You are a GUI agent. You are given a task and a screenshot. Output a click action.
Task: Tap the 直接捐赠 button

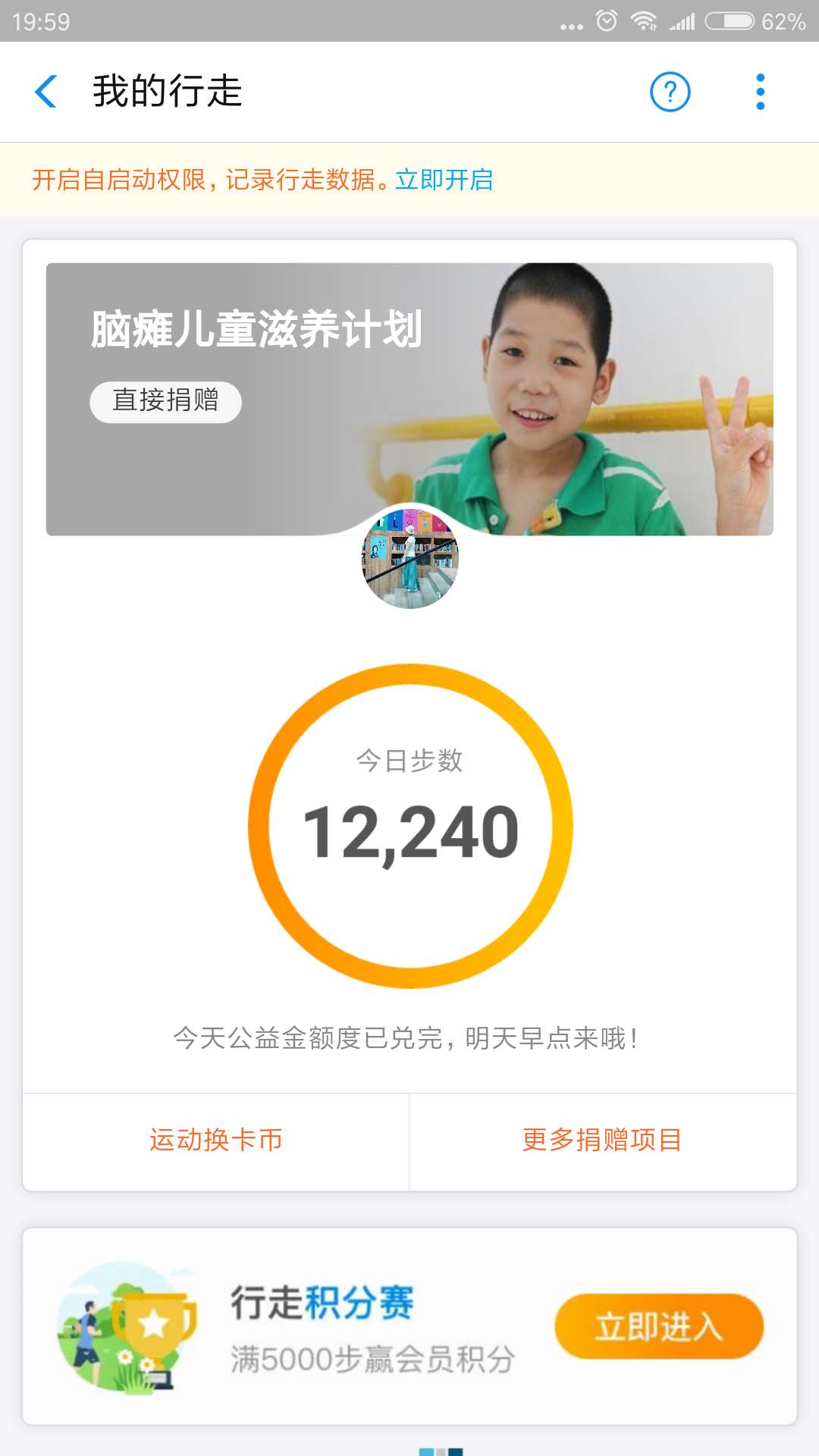point(165,401)
